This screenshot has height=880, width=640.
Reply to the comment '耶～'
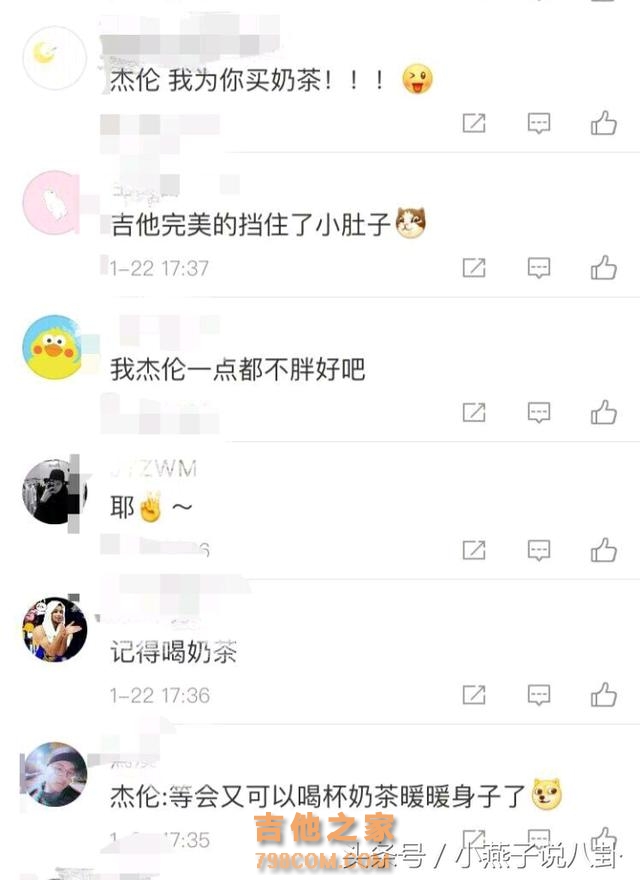[x=539, y=550]
